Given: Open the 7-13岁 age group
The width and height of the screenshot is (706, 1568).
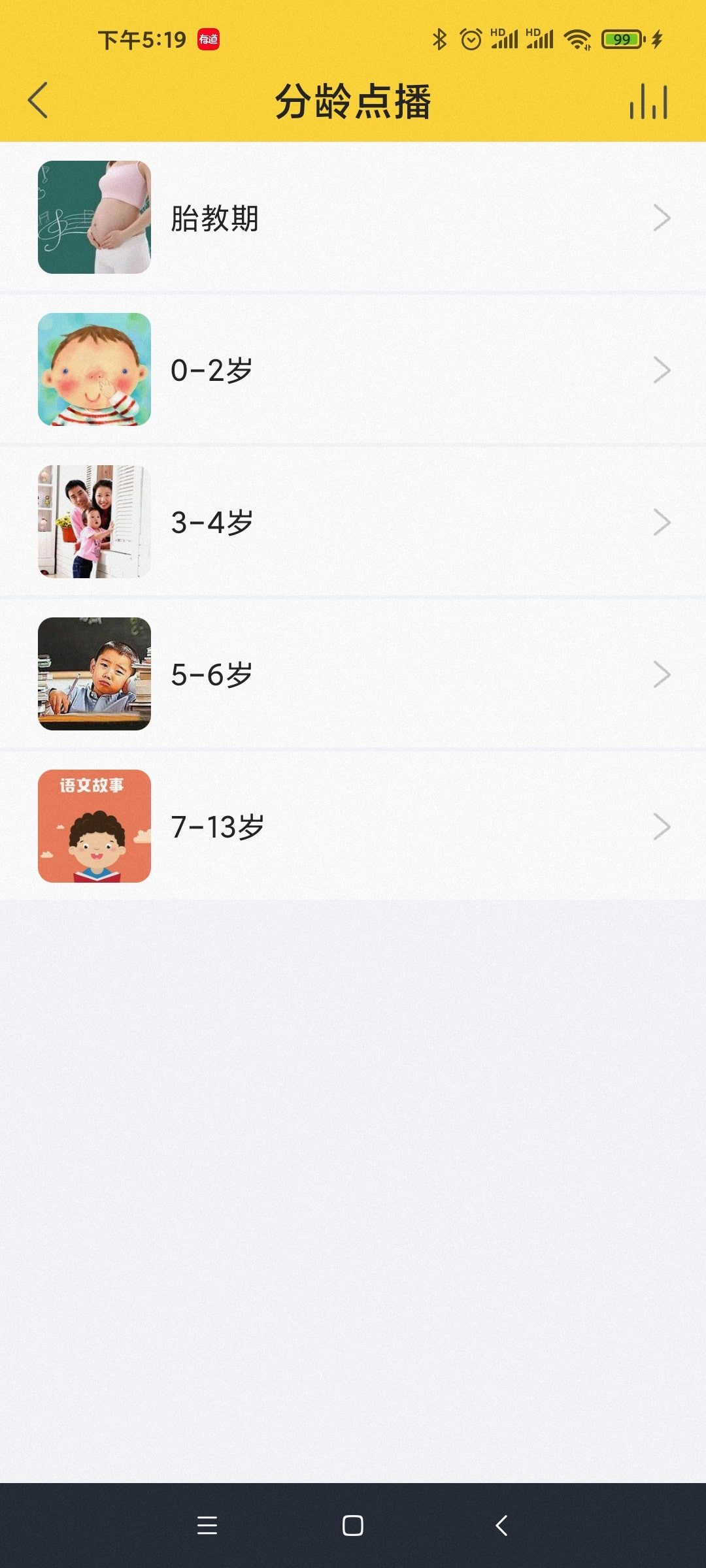Looking at the screenshot, I should pos(353,826).
